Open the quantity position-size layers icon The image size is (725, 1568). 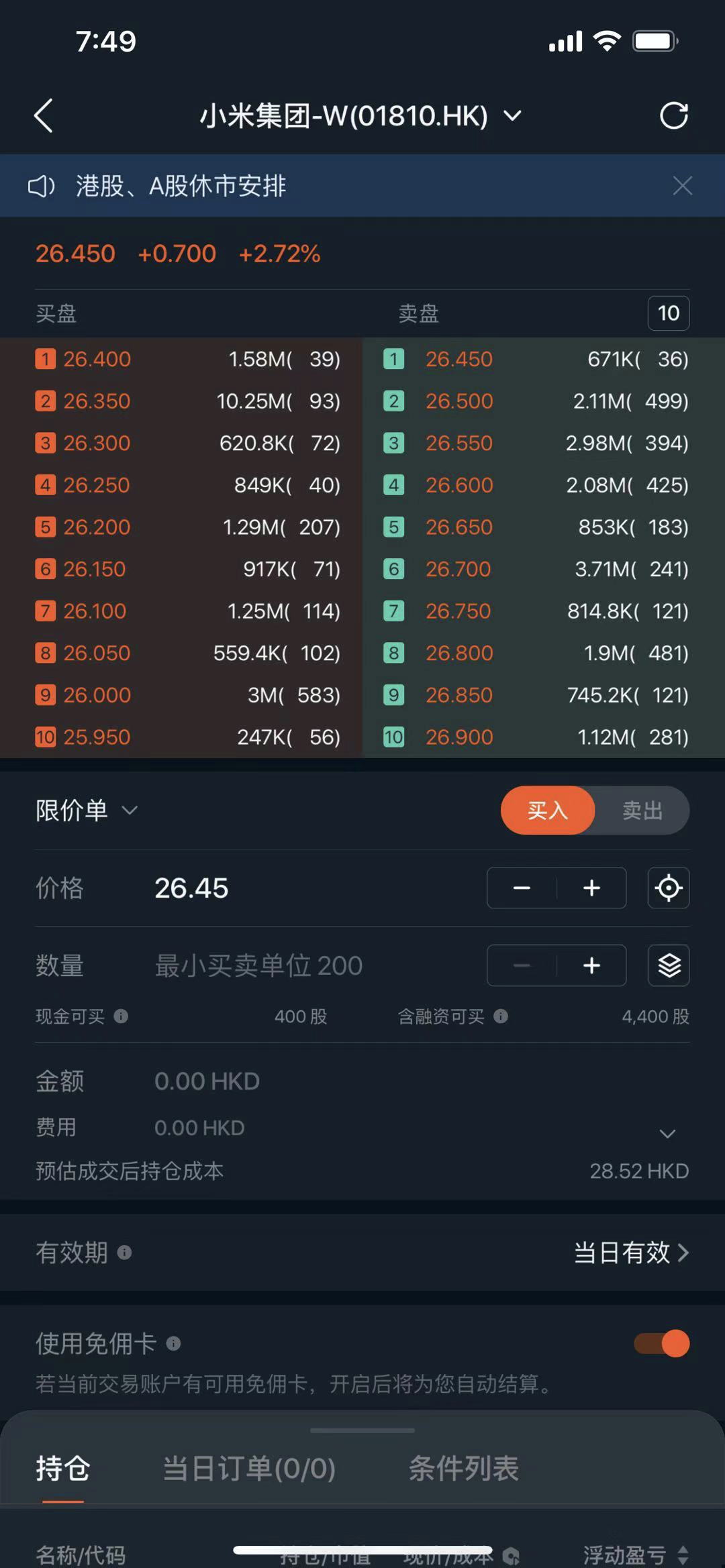coord(669,966)
